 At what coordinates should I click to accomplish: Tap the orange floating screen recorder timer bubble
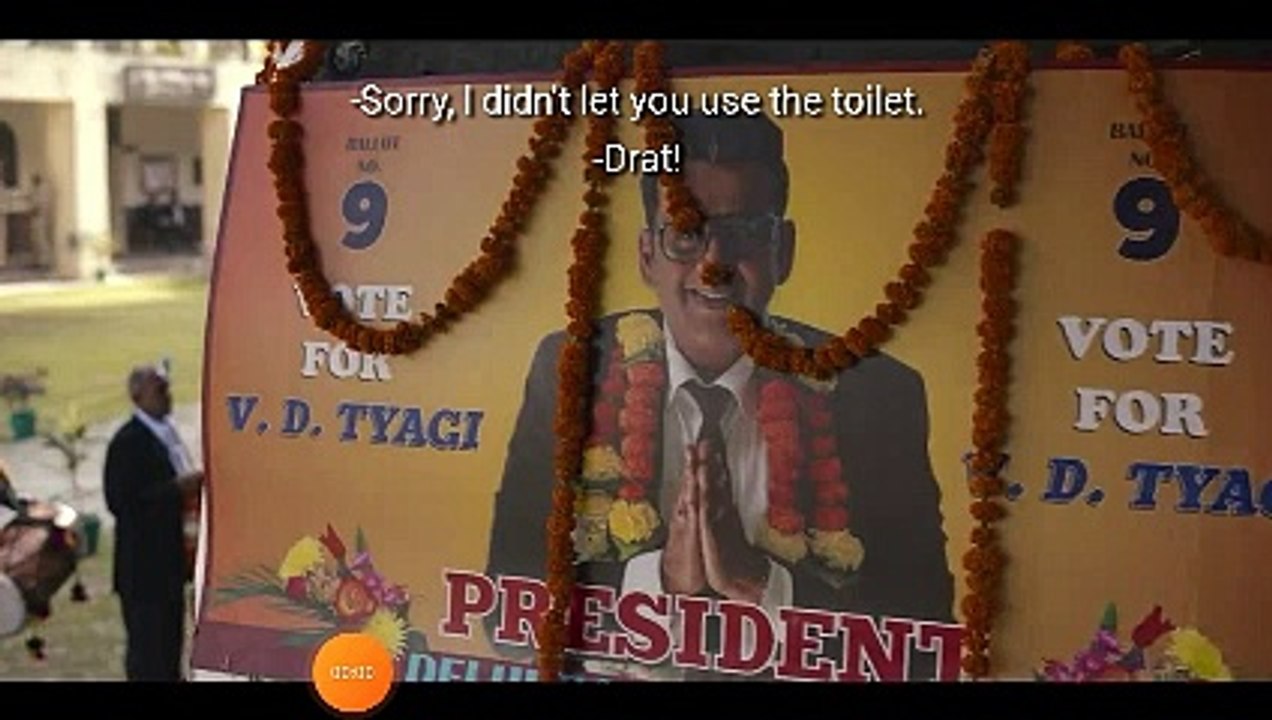(x=352, y=673)
